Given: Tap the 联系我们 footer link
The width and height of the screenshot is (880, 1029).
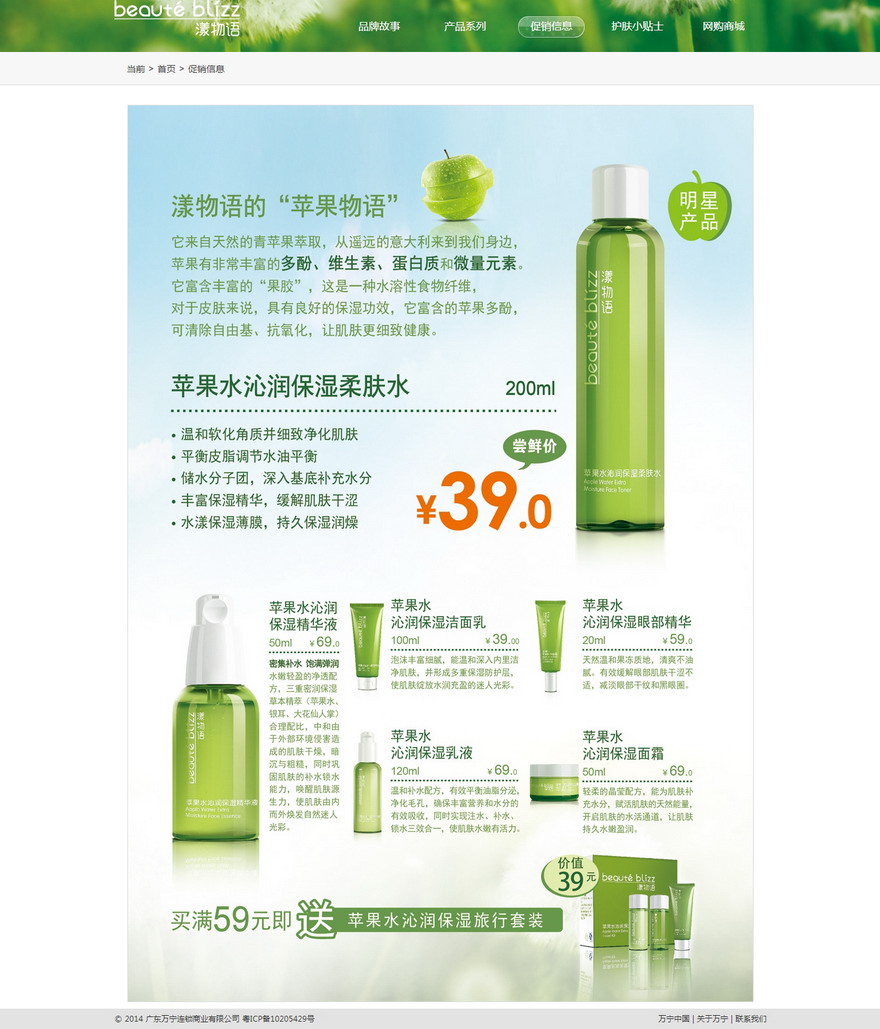Looking at the screenshot, I should click(x=751, y=1019).
